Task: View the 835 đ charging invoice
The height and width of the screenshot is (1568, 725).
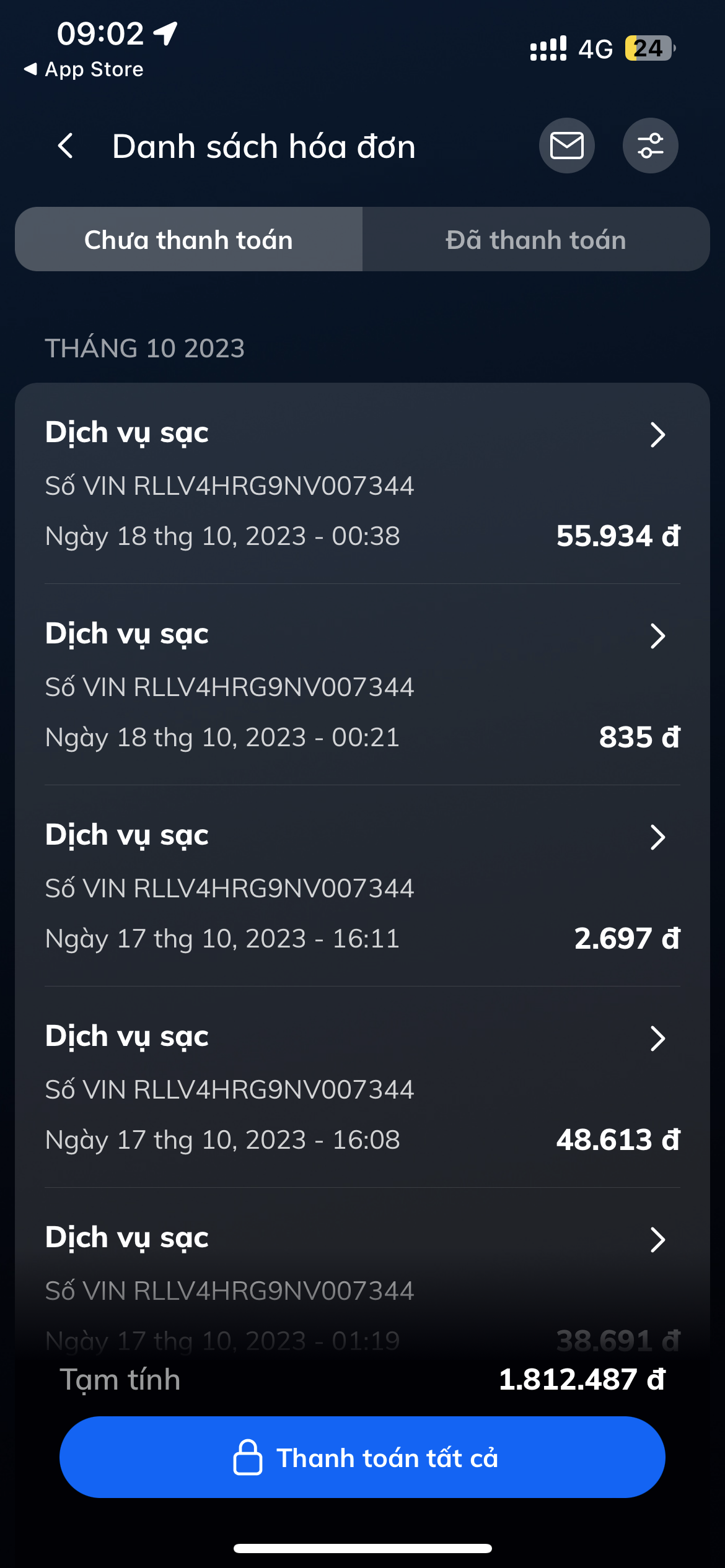Action: 362,685
